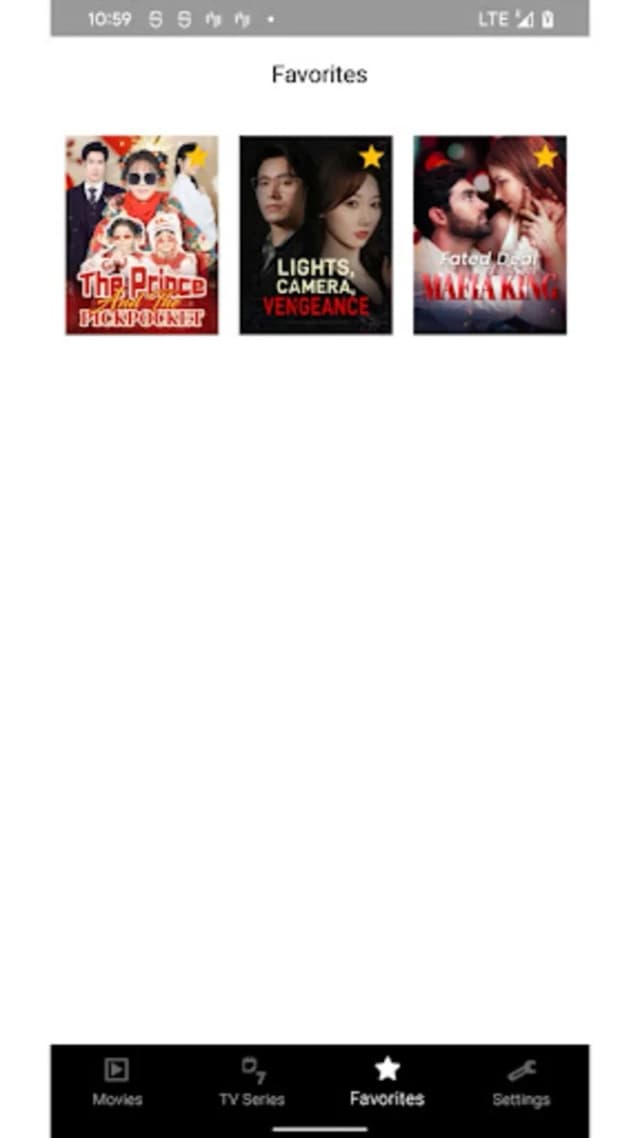This screenshot has height=1138, width=640.
Task: Remove Lights, Camera, Vengeance from favorites
Action: 371,157
